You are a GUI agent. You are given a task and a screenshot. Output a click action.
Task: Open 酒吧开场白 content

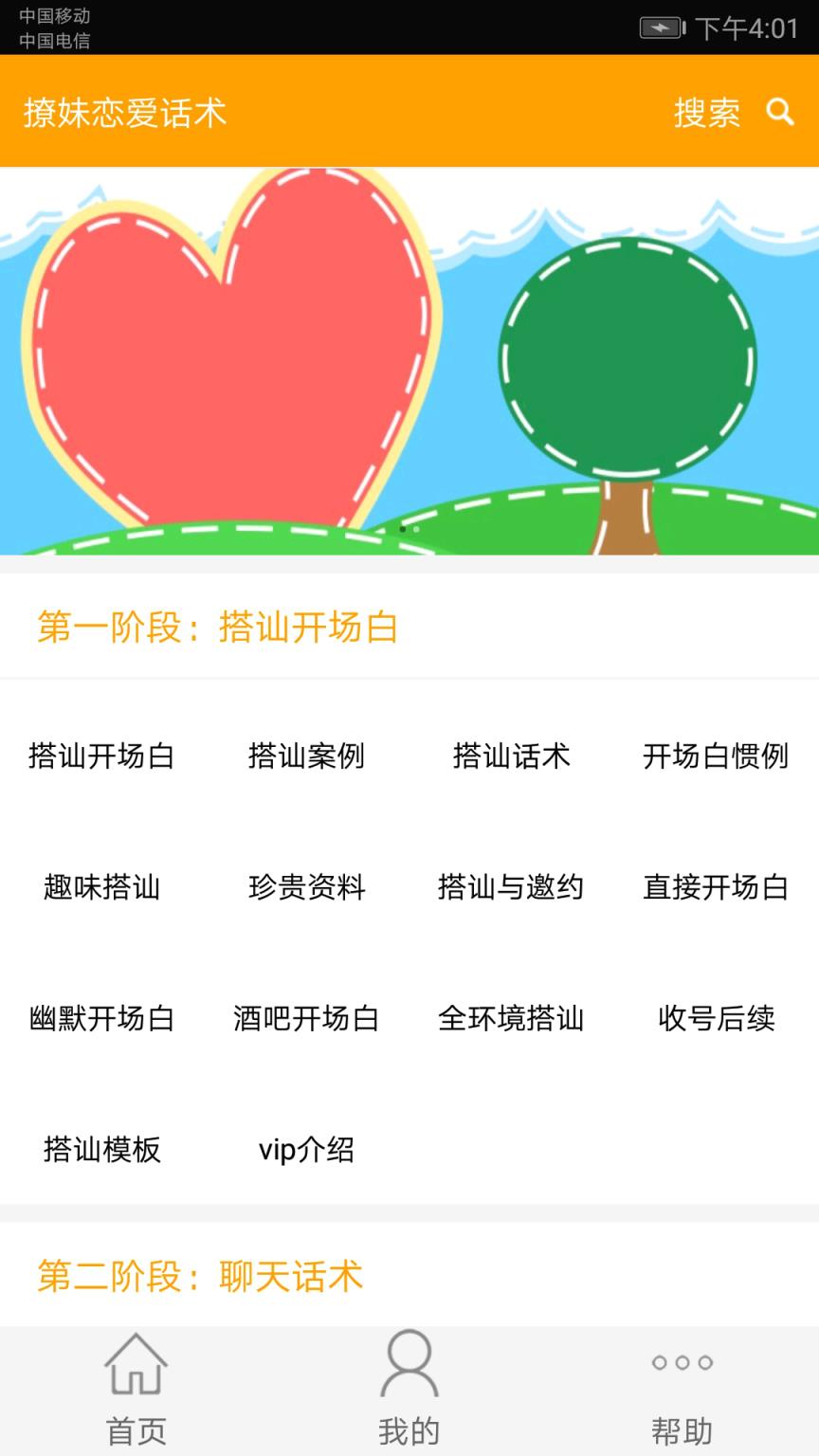(x=306, y=1020)
